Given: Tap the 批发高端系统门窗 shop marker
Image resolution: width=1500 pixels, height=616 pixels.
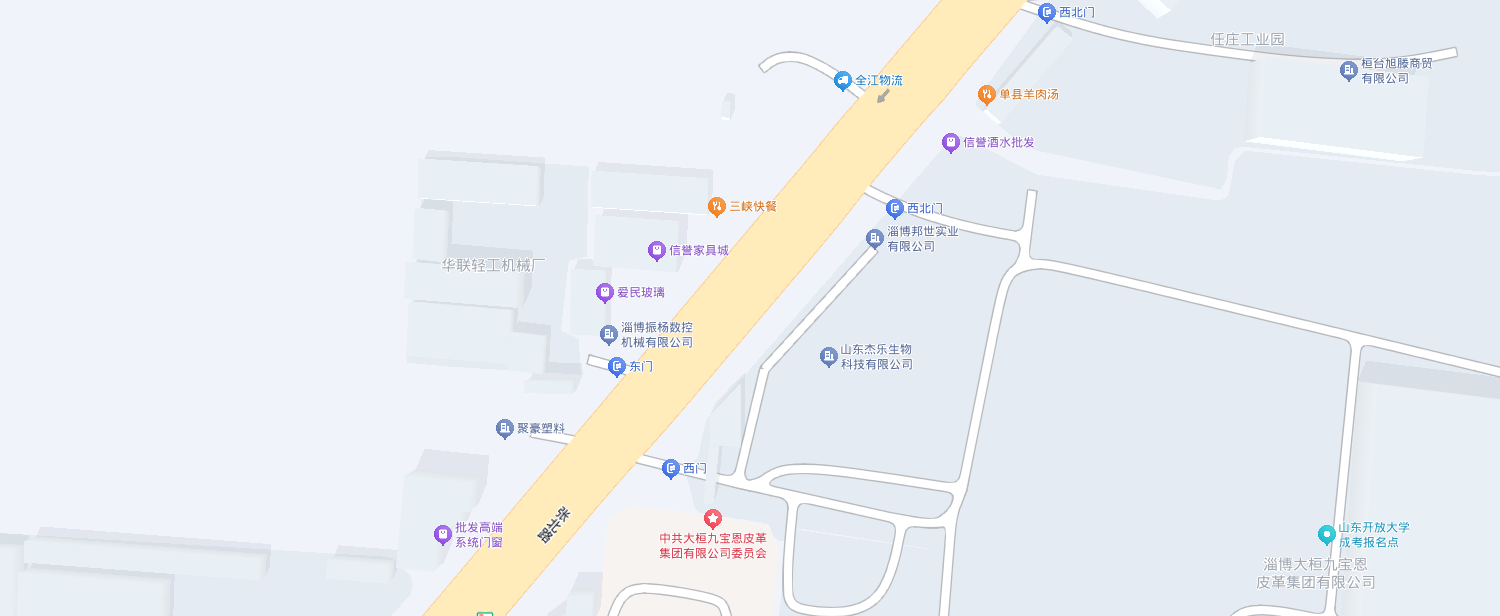Looking at the screenshot, I should point(442,534).
